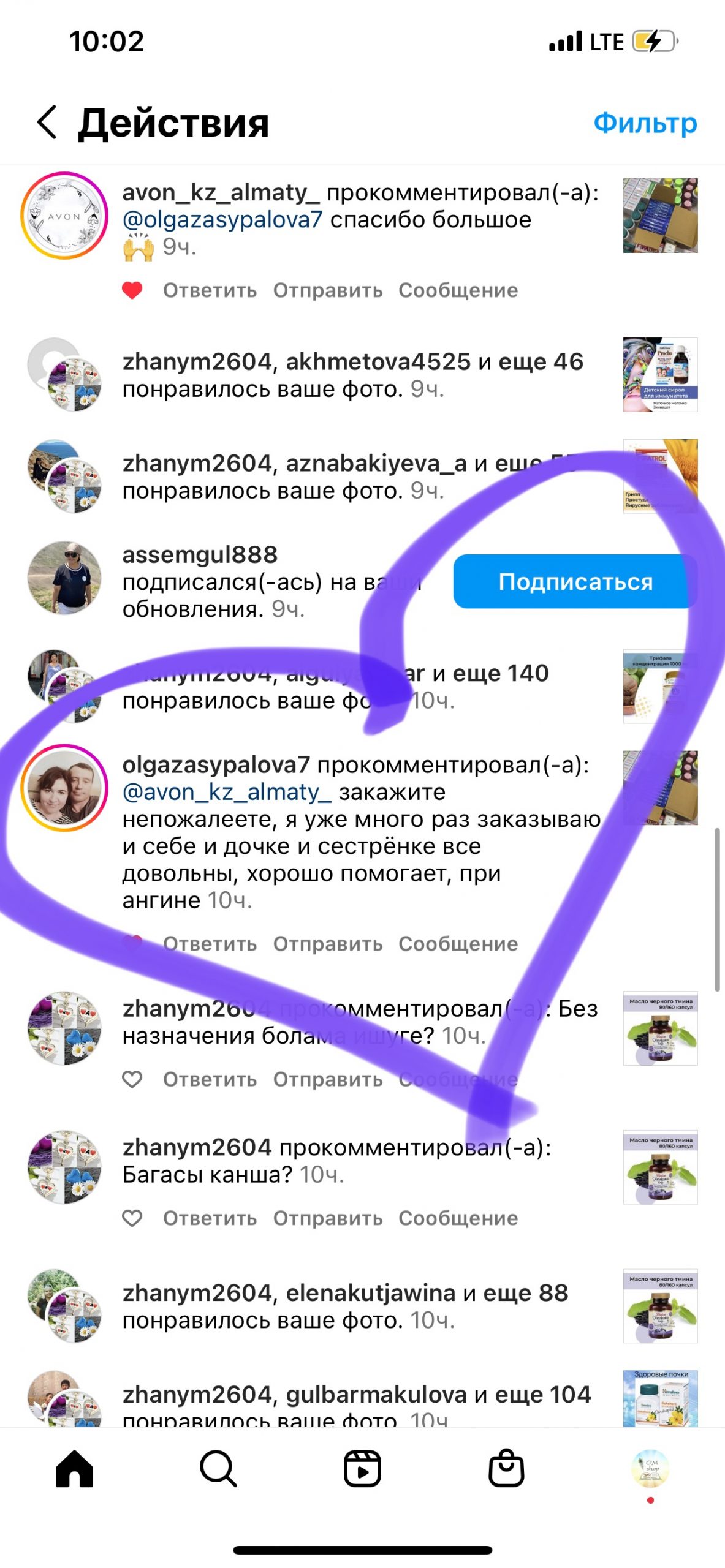Viewport: 725px width, 1568px height.
Task: Open the @avon_kz_almaty_ mention link
Action: coord(227,792)
